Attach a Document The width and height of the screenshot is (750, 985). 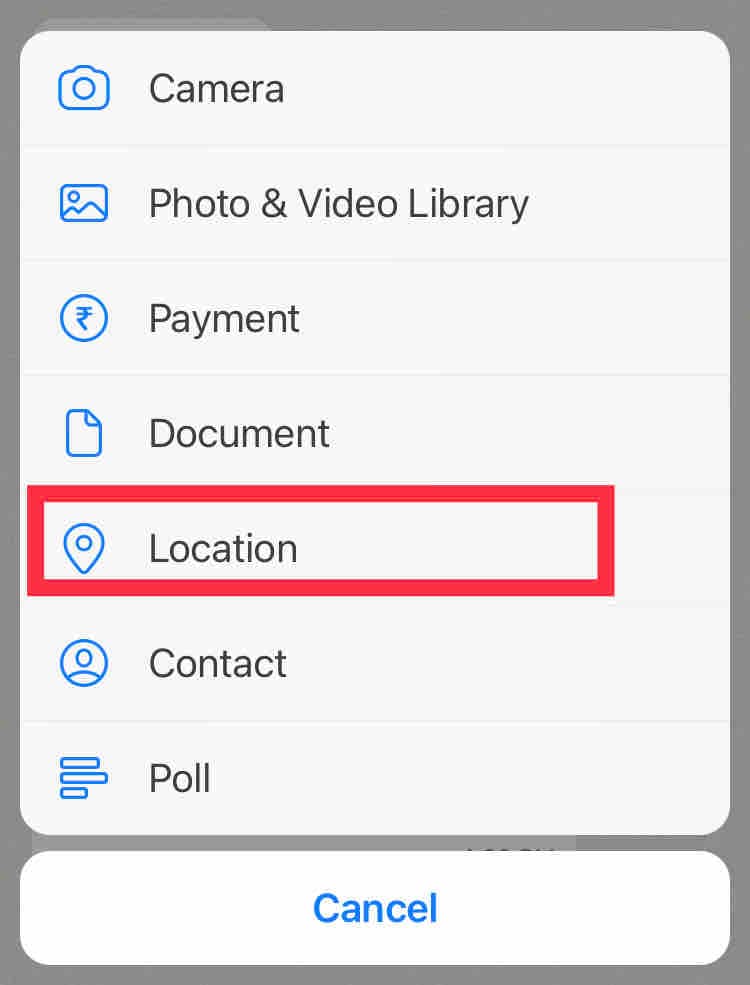tap(239, 434)
